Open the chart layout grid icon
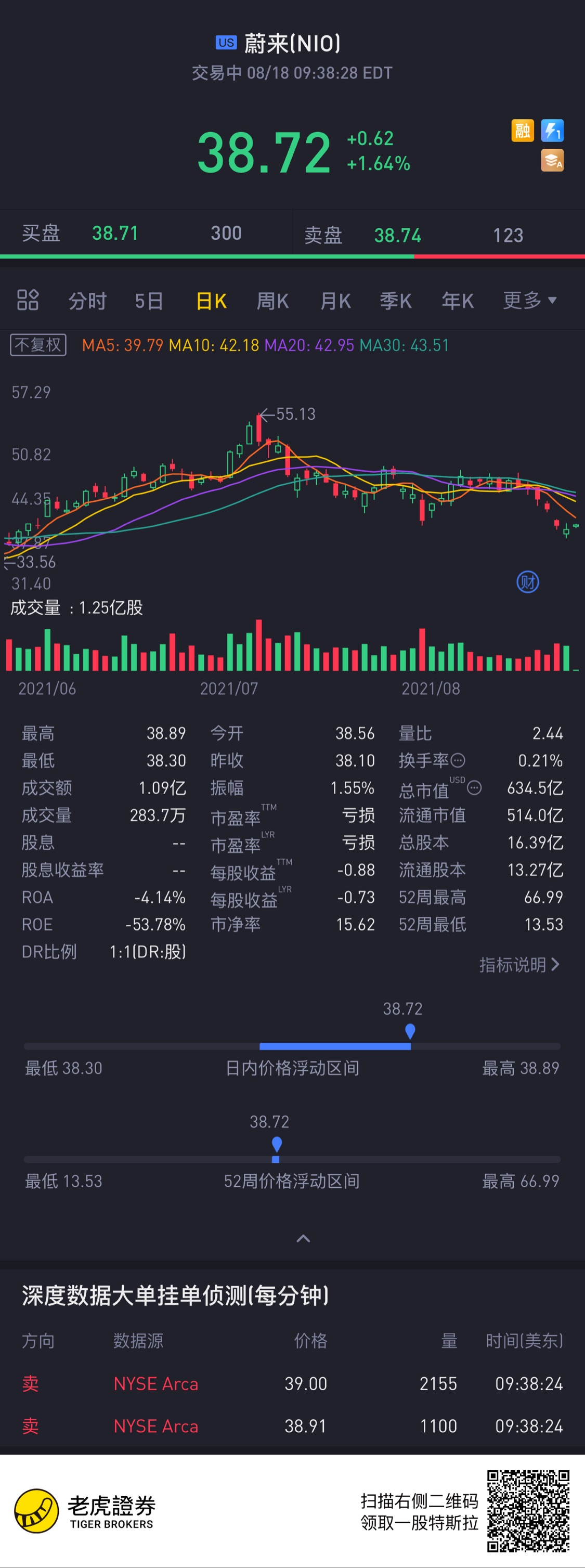The height and width of the screenshot is (1568, 585). [x=28, y=300]
